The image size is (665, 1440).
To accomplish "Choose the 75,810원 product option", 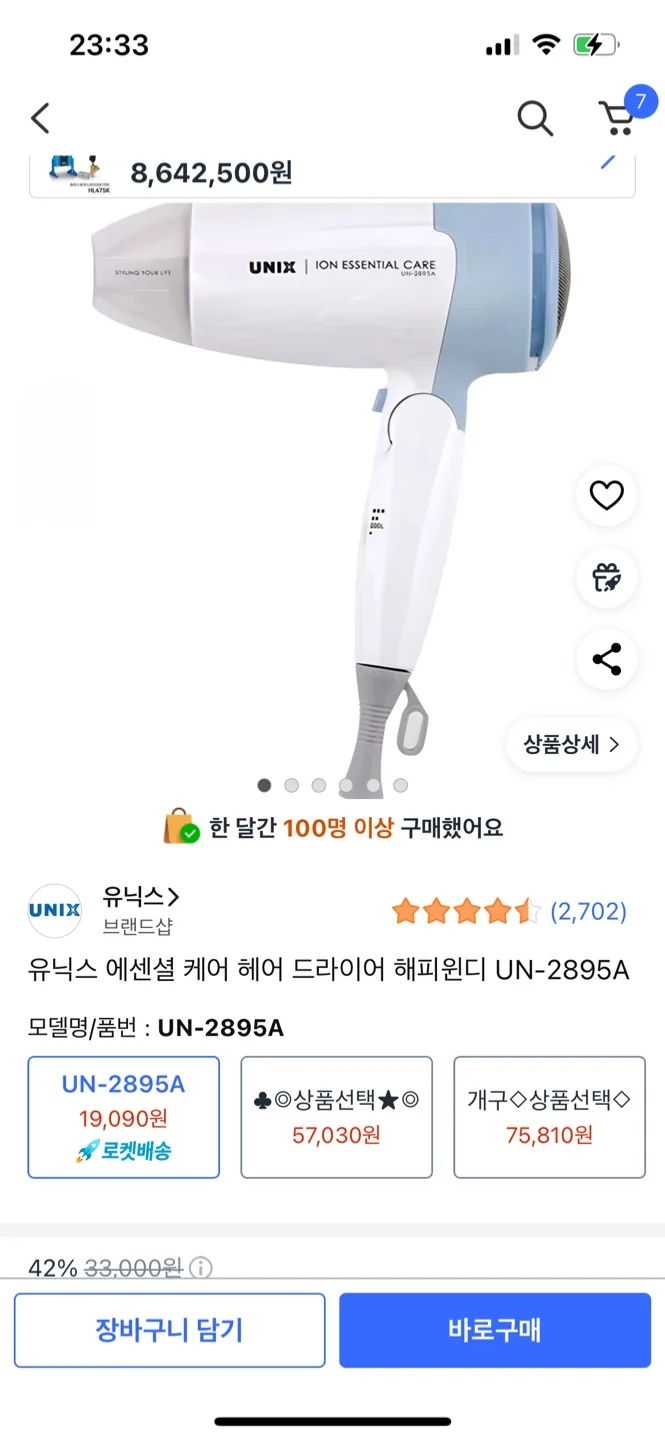I will pyautogui.click(x=549, y=1117).
